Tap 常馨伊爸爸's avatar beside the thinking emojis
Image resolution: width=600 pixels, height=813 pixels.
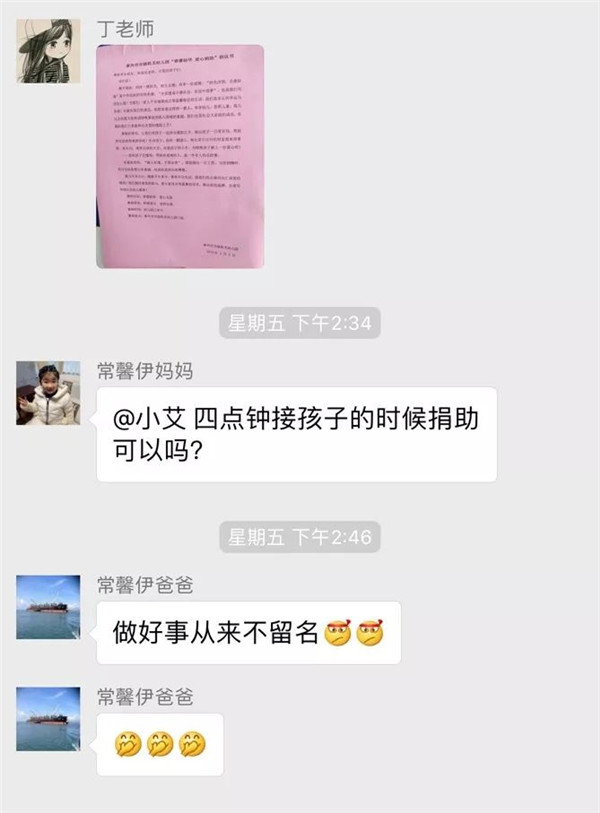click(48, 719)
